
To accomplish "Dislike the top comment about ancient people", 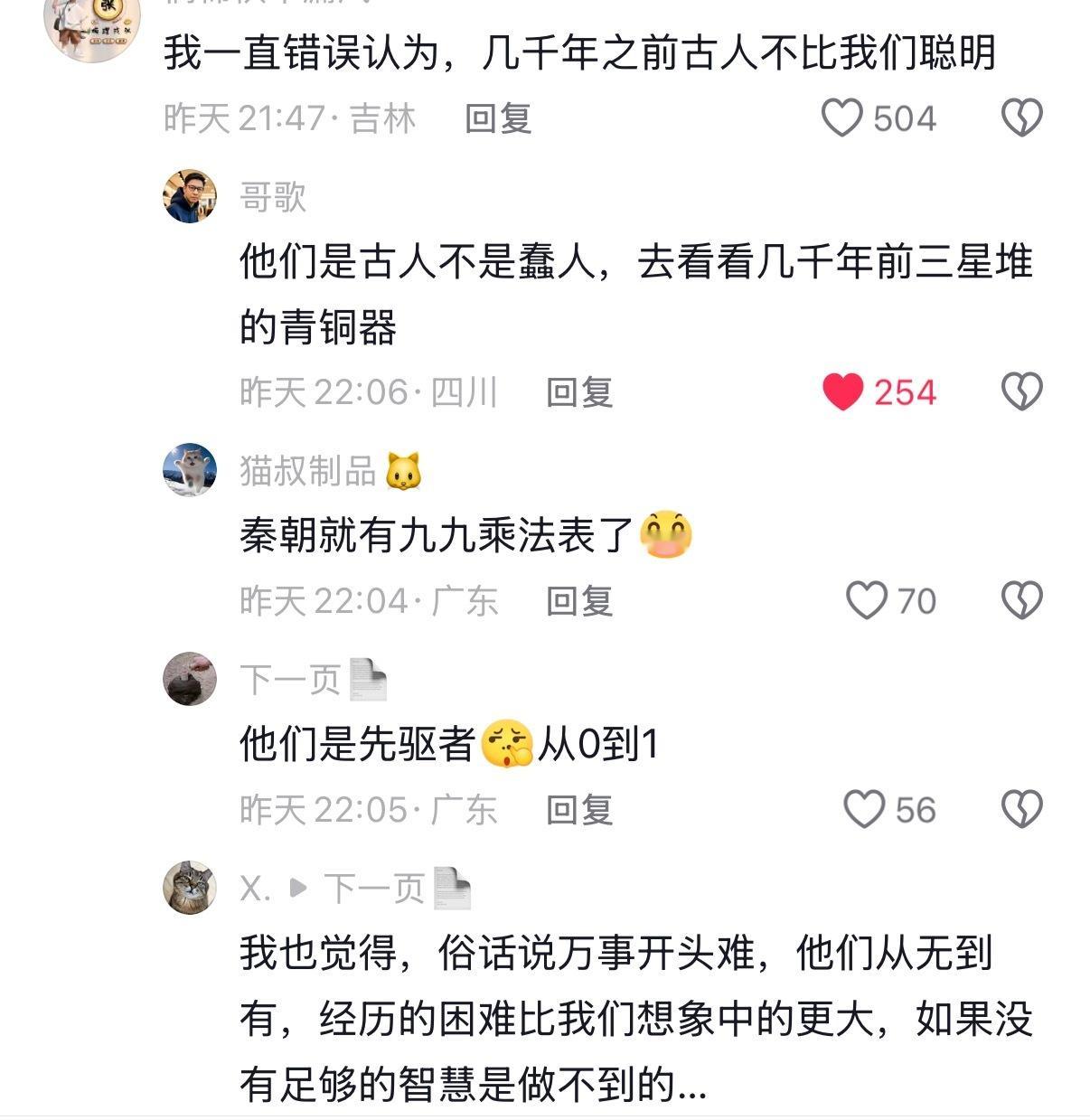I will (1022, 116).
